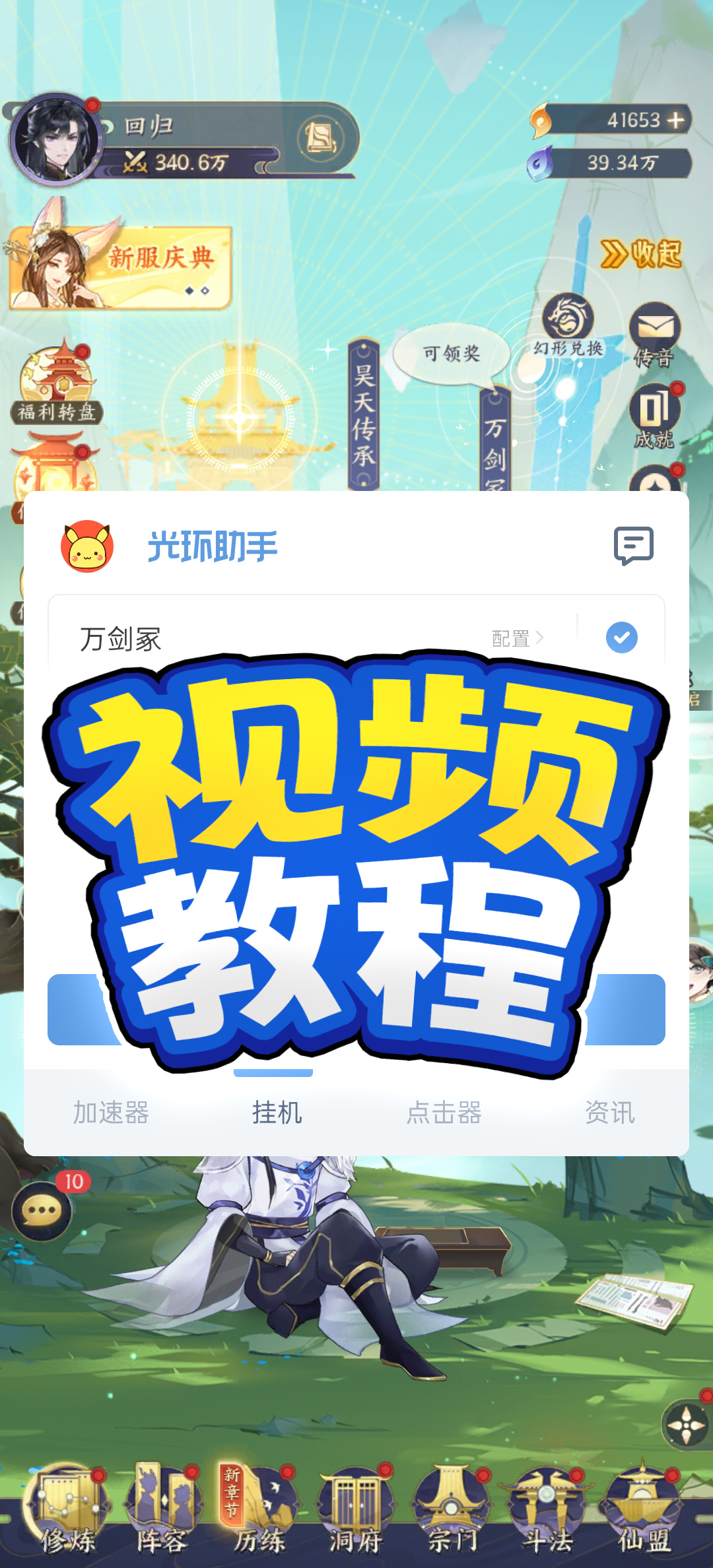Open the assistant message icon
713x1568 pixels.
633,546
